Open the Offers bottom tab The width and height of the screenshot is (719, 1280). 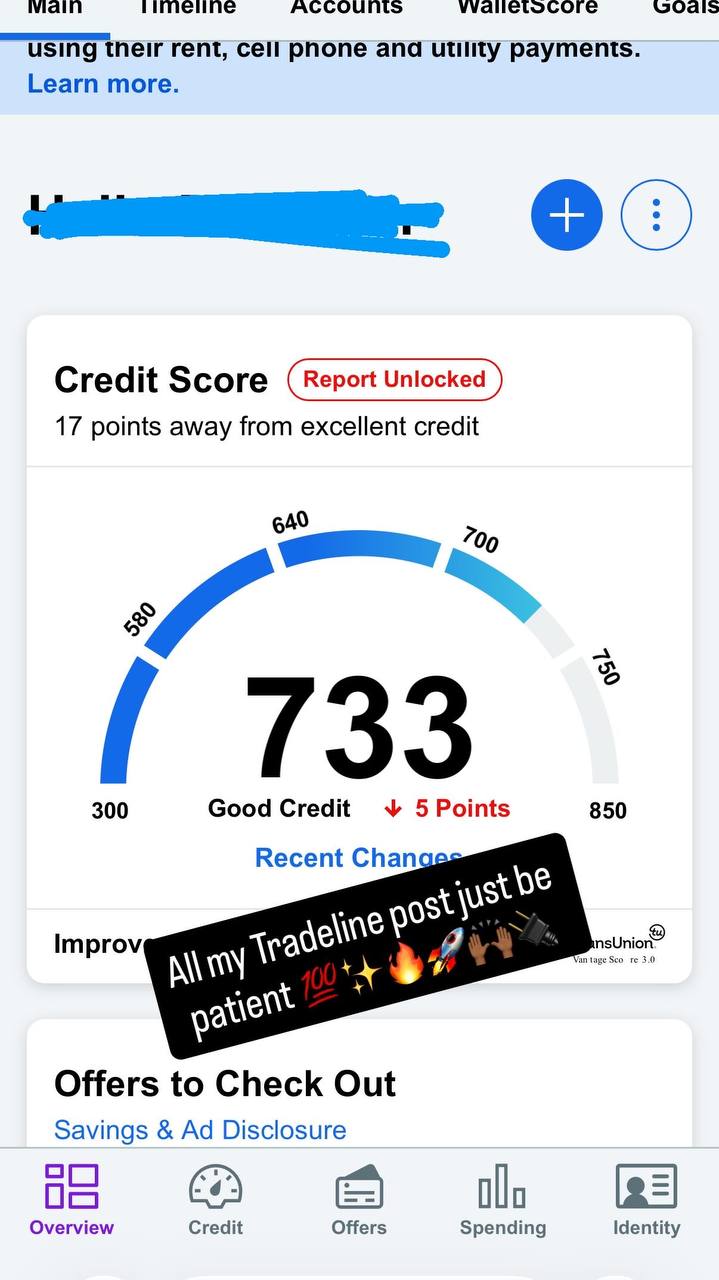[359, 1200]
